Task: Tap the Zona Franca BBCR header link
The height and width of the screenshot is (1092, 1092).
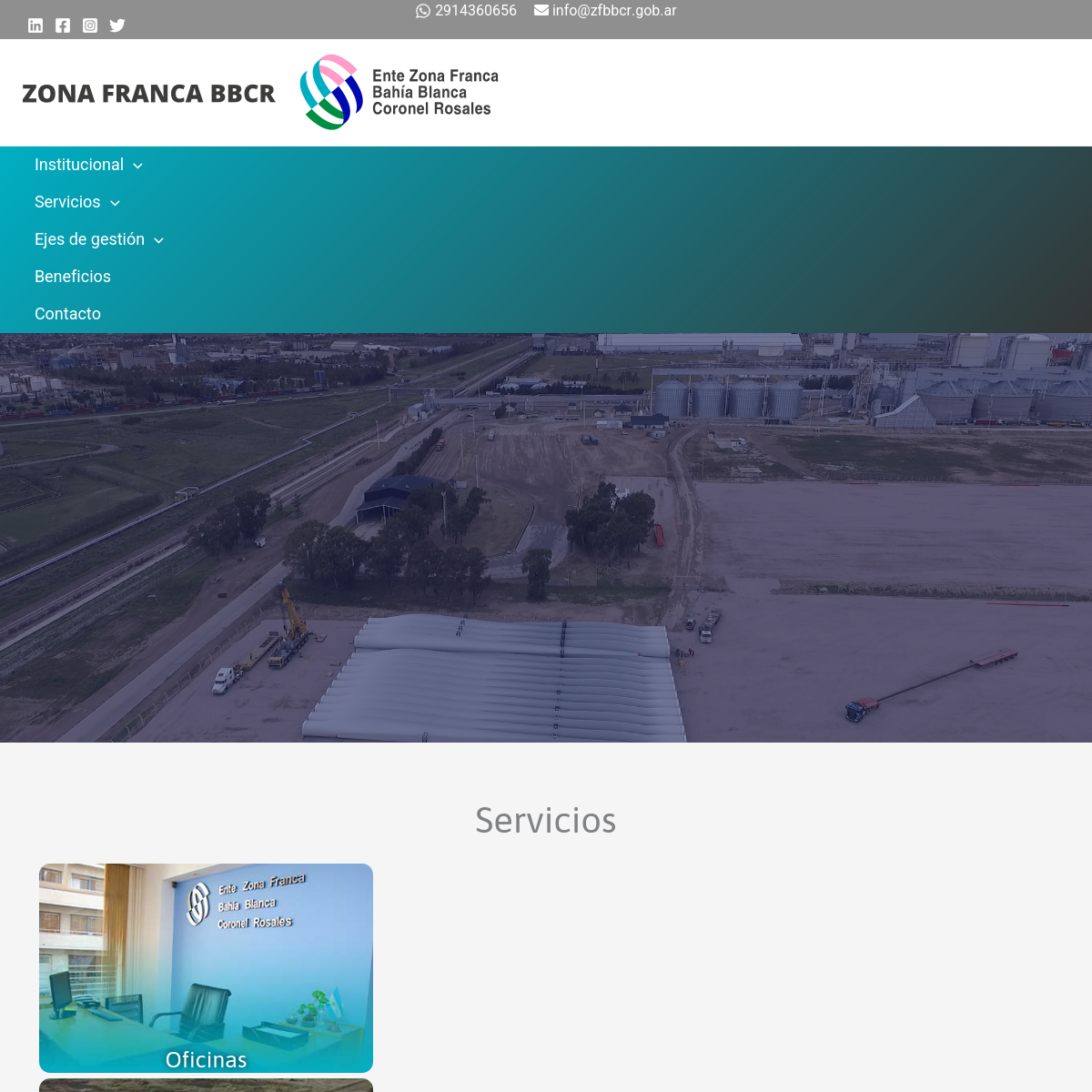Action: pos(148,94)
